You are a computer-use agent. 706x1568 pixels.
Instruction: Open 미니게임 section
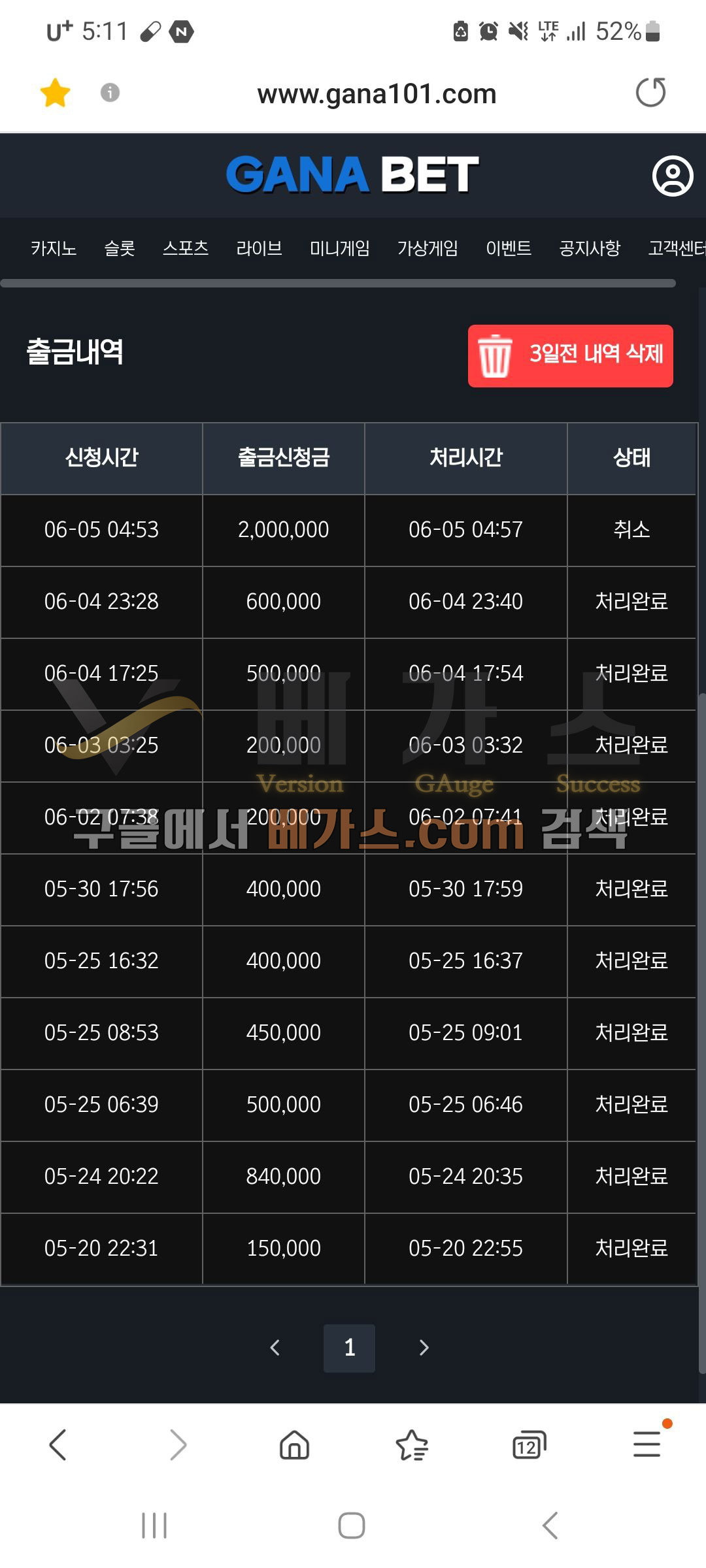pyautogui.click(x=340, y=248)
